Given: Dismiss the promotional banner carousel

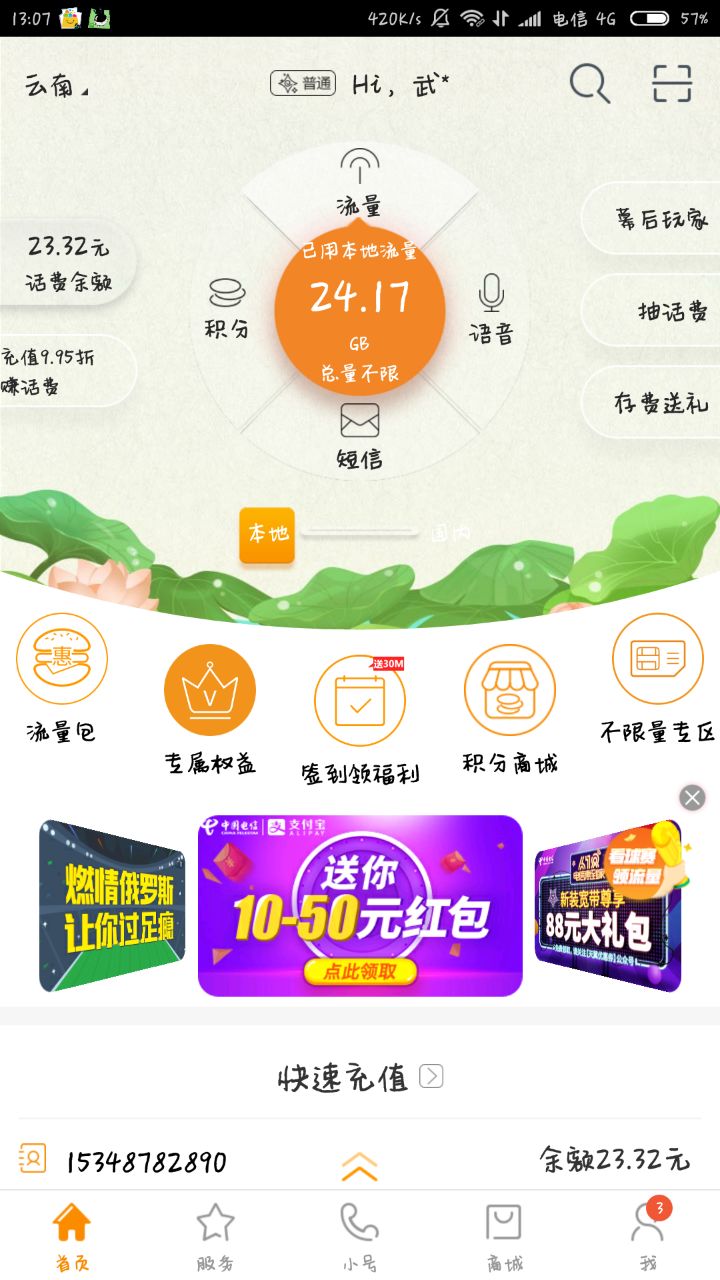Looking at the screenshot, I should [692, 797].
